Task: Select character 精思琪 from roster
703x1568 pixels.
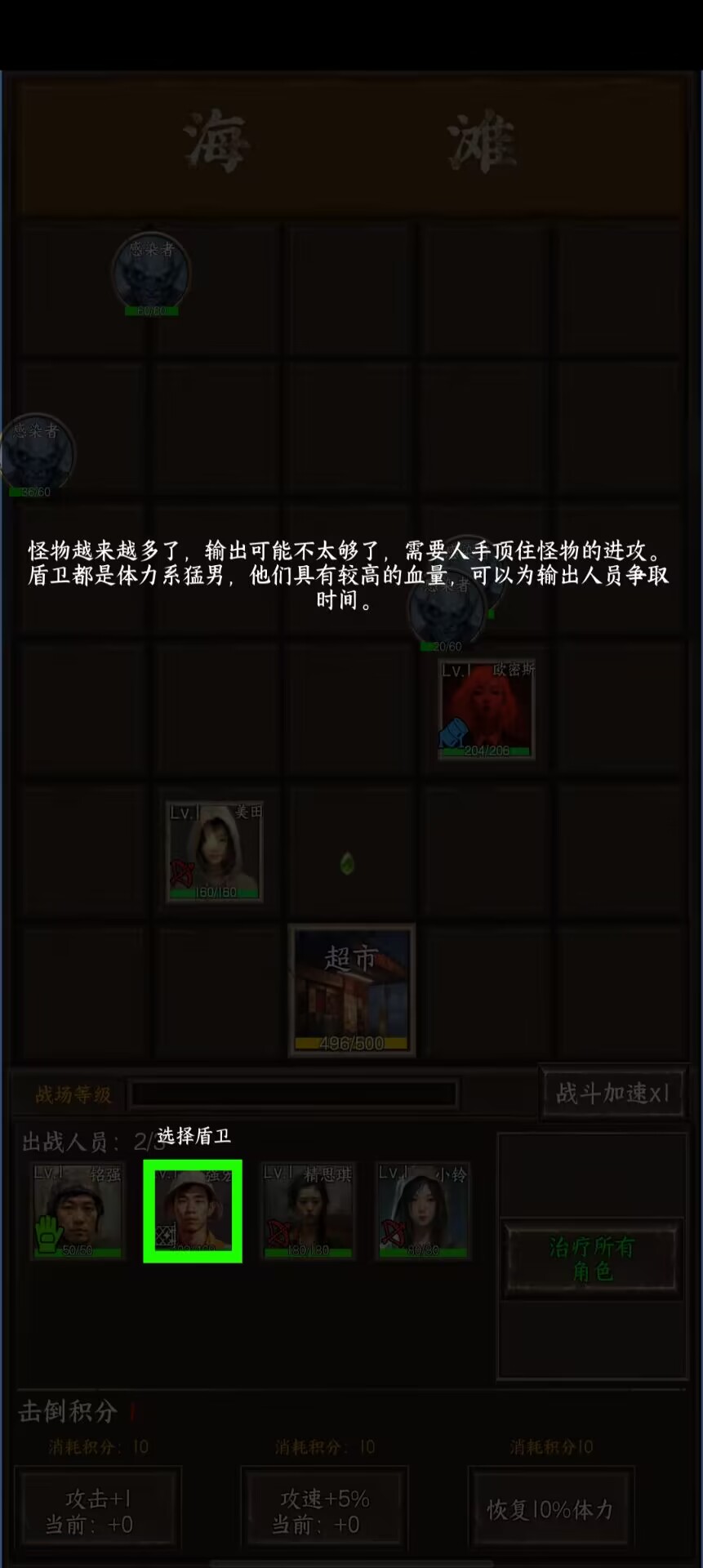Action: [308, 1211]
